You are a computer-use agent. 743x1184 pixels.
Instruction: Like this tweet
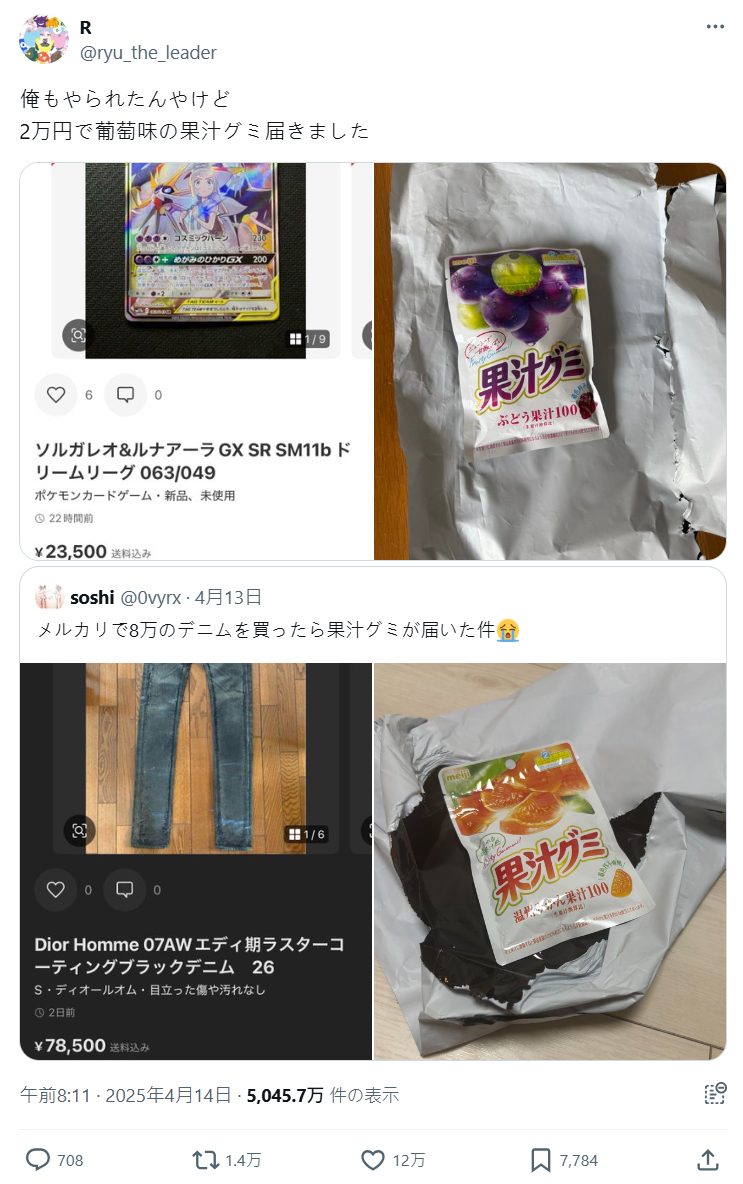point(373,1160)
